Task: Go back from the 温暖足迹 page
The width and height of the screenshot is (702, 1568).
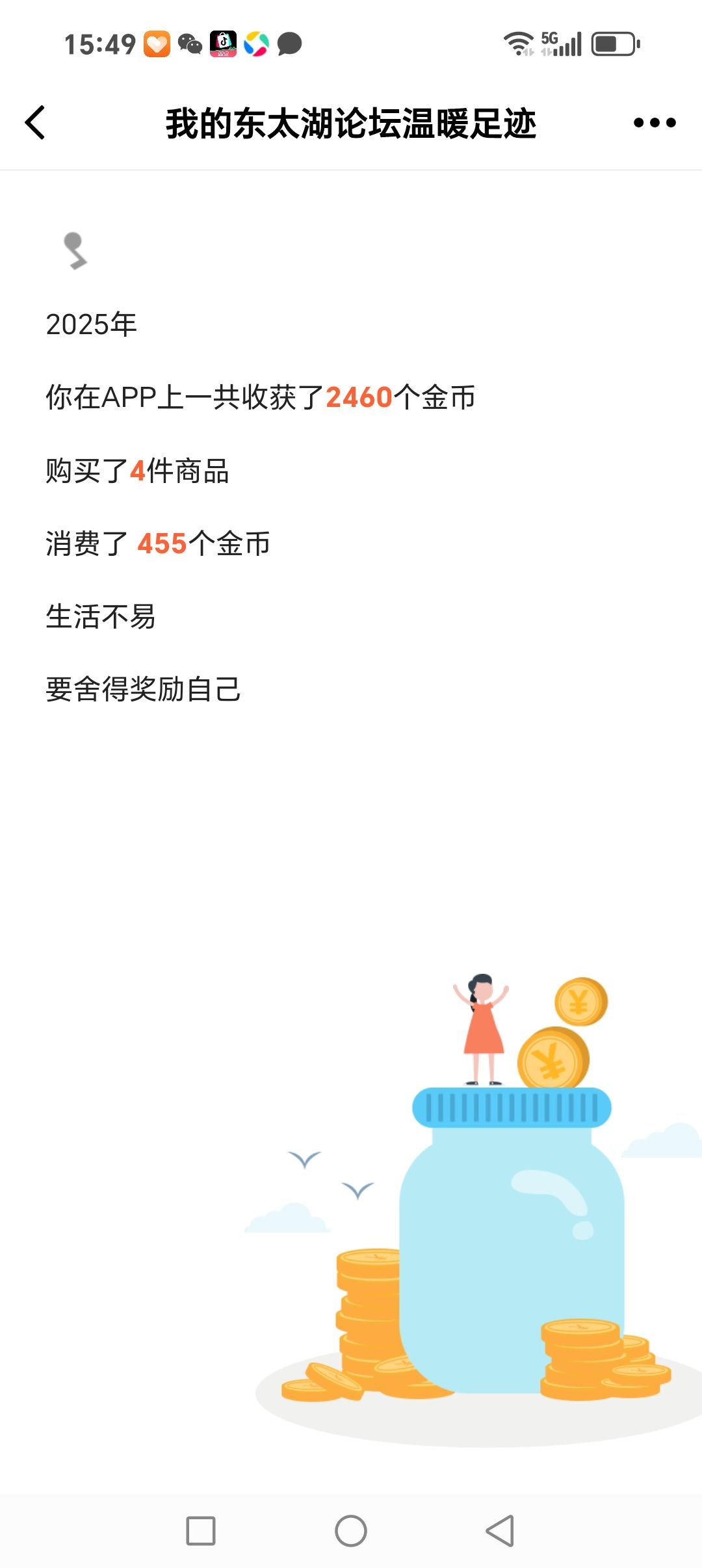Action: point(36,123)
